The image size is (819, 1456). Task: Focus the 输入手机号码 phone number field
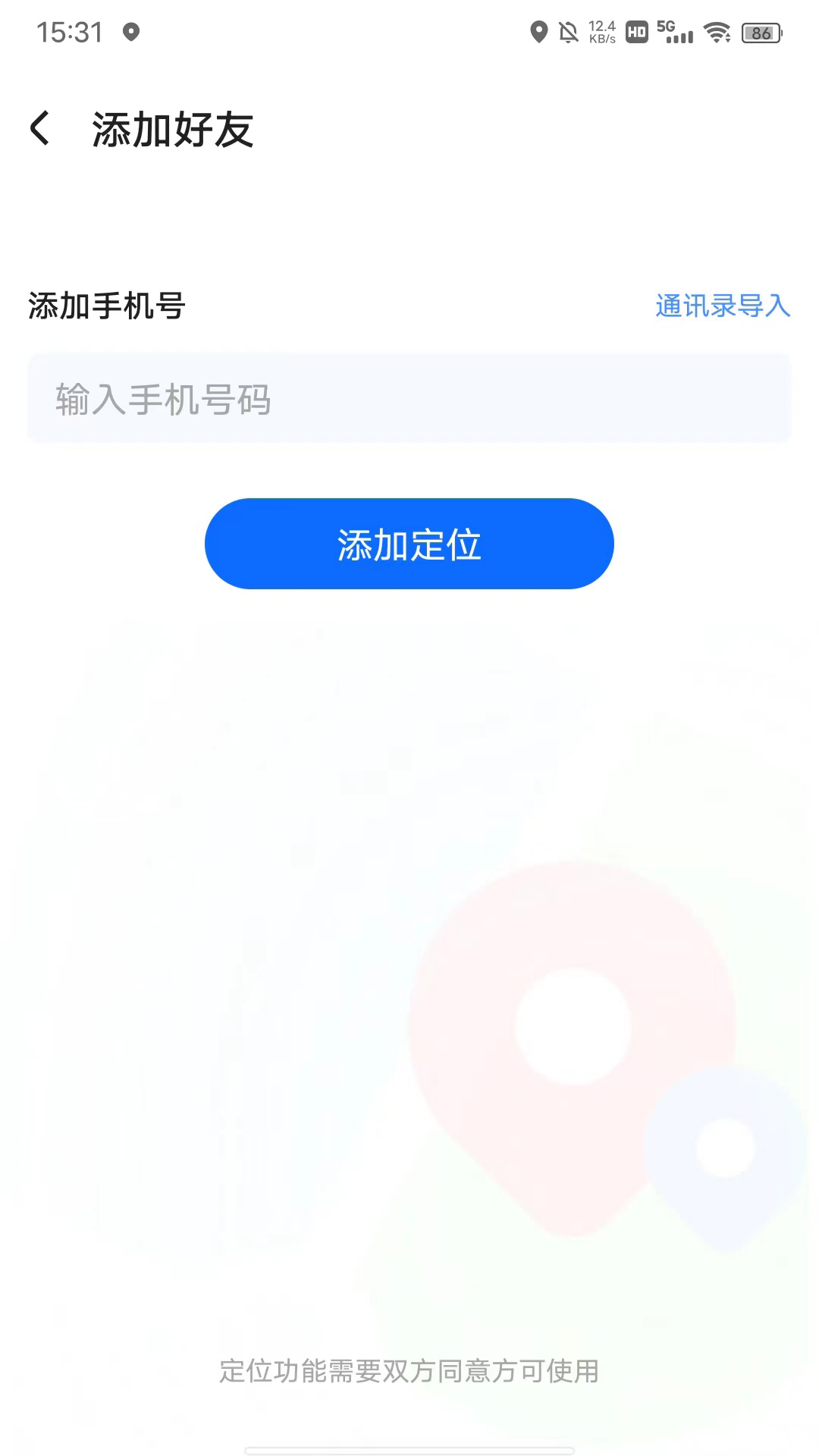409,398
